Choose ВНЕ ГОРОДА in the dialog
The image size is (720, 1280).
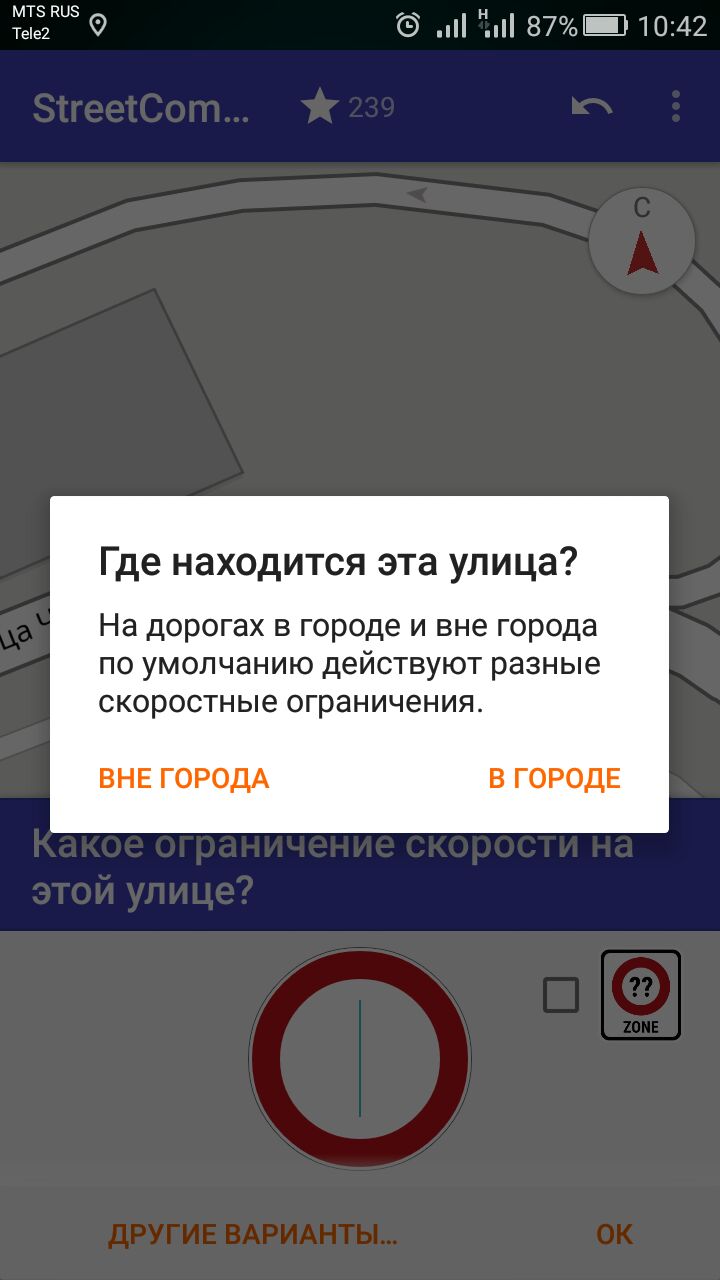[x=183, y=779]
